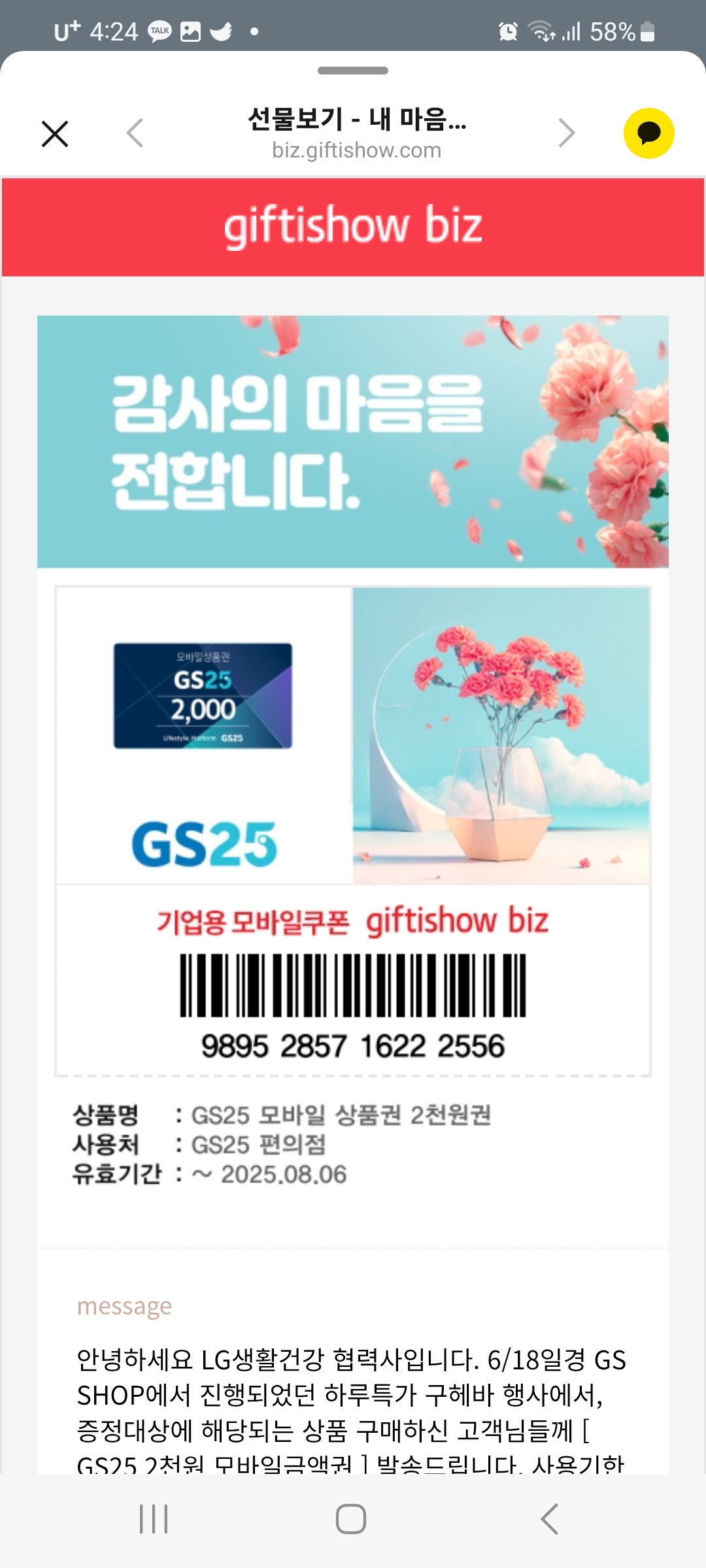Viewport: 706px width, 1568px height.
Task: Open recent apps from navigation bar
Action: click(x=154, y=1519)
